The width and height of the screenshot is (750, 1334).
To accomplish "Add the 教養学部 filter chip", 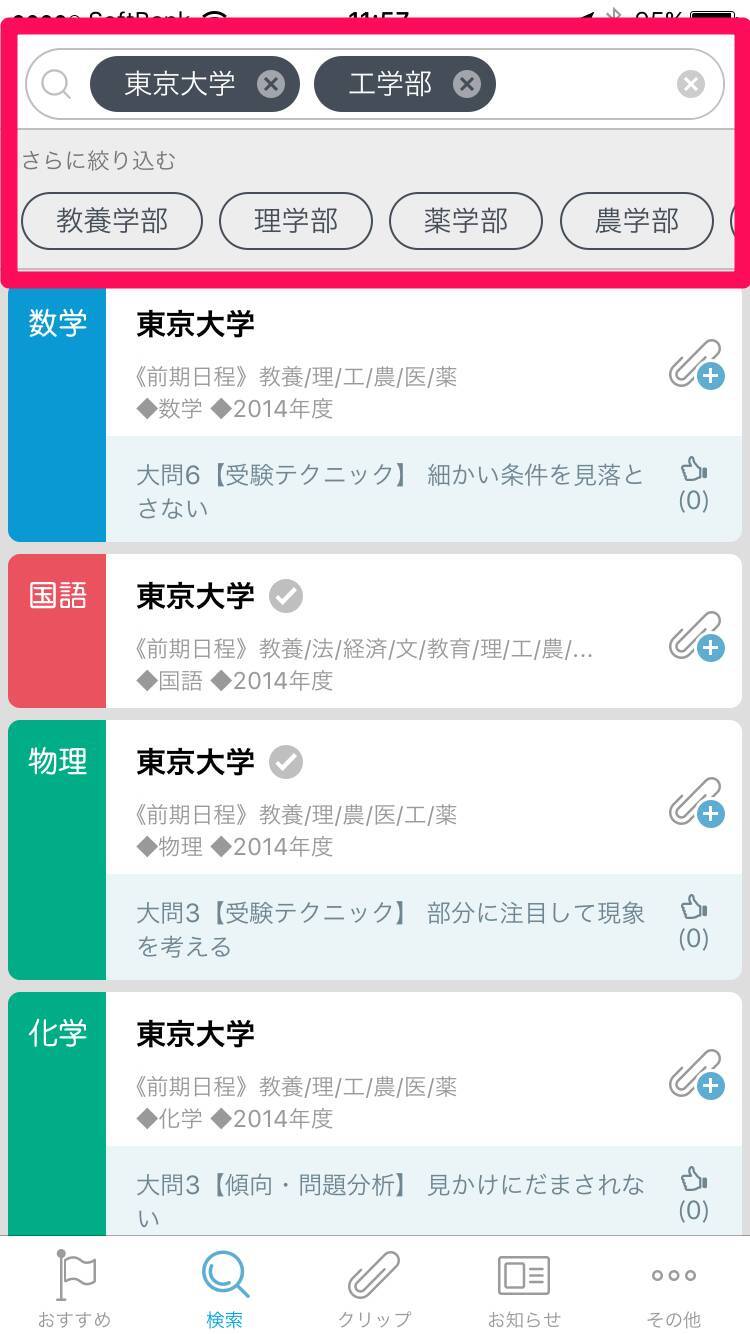I will (x=111, y=221).
